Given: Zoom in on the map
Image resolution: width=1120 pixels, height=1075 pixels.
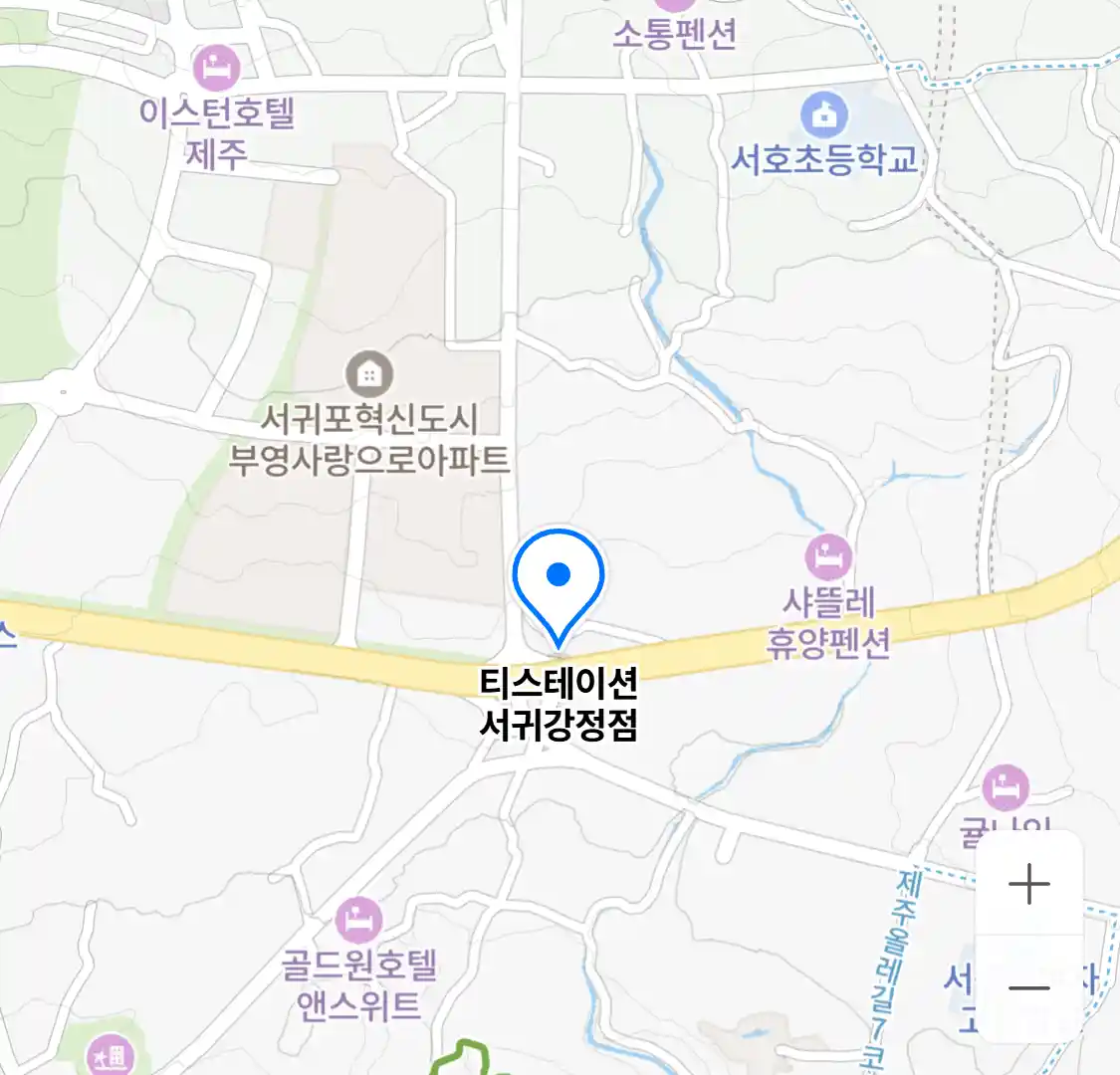Looking at the screenshot, I should click(1028, 884).
